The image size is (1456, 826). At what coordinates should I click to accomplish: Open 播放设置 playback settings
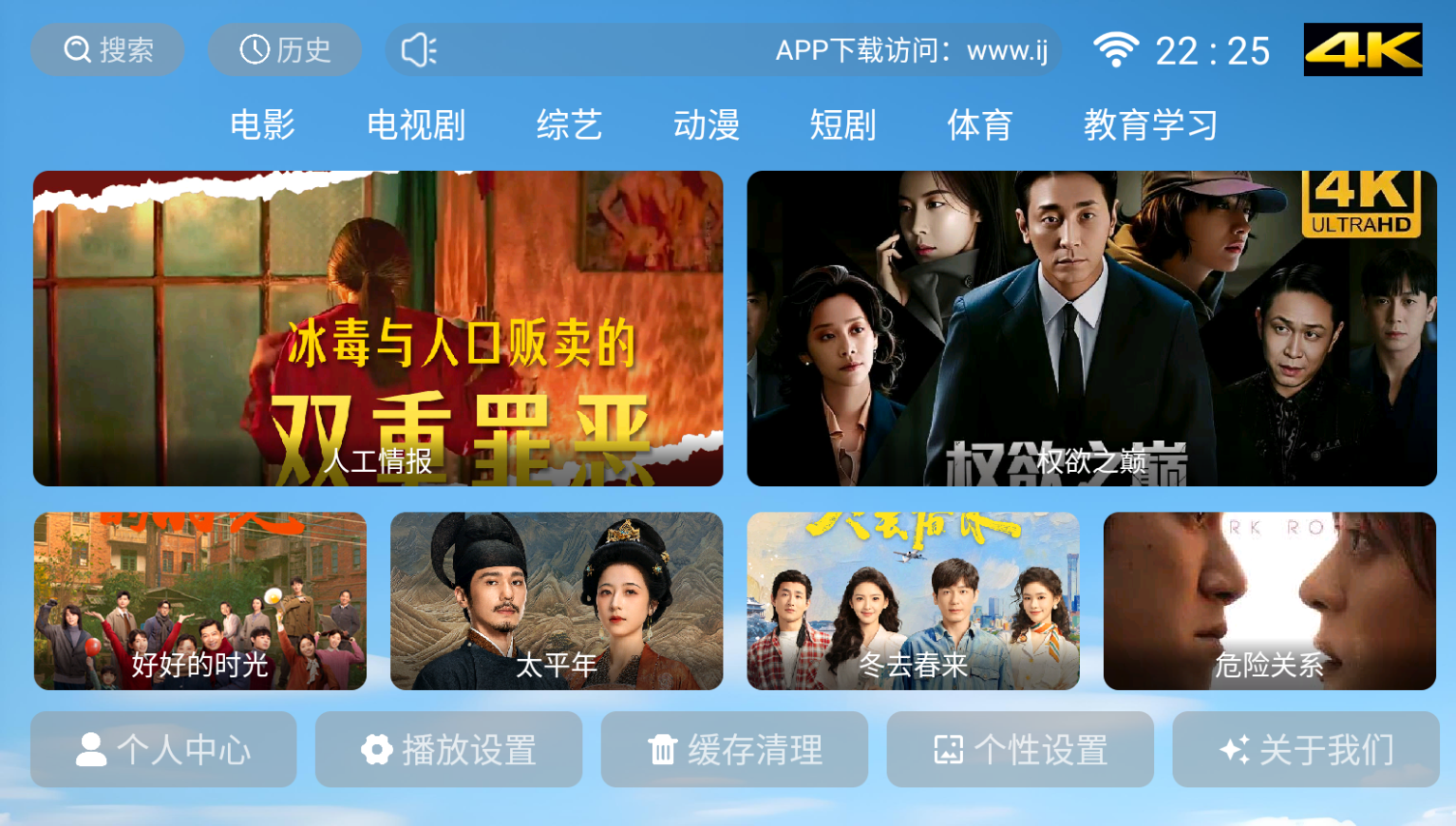pos(449,749)
